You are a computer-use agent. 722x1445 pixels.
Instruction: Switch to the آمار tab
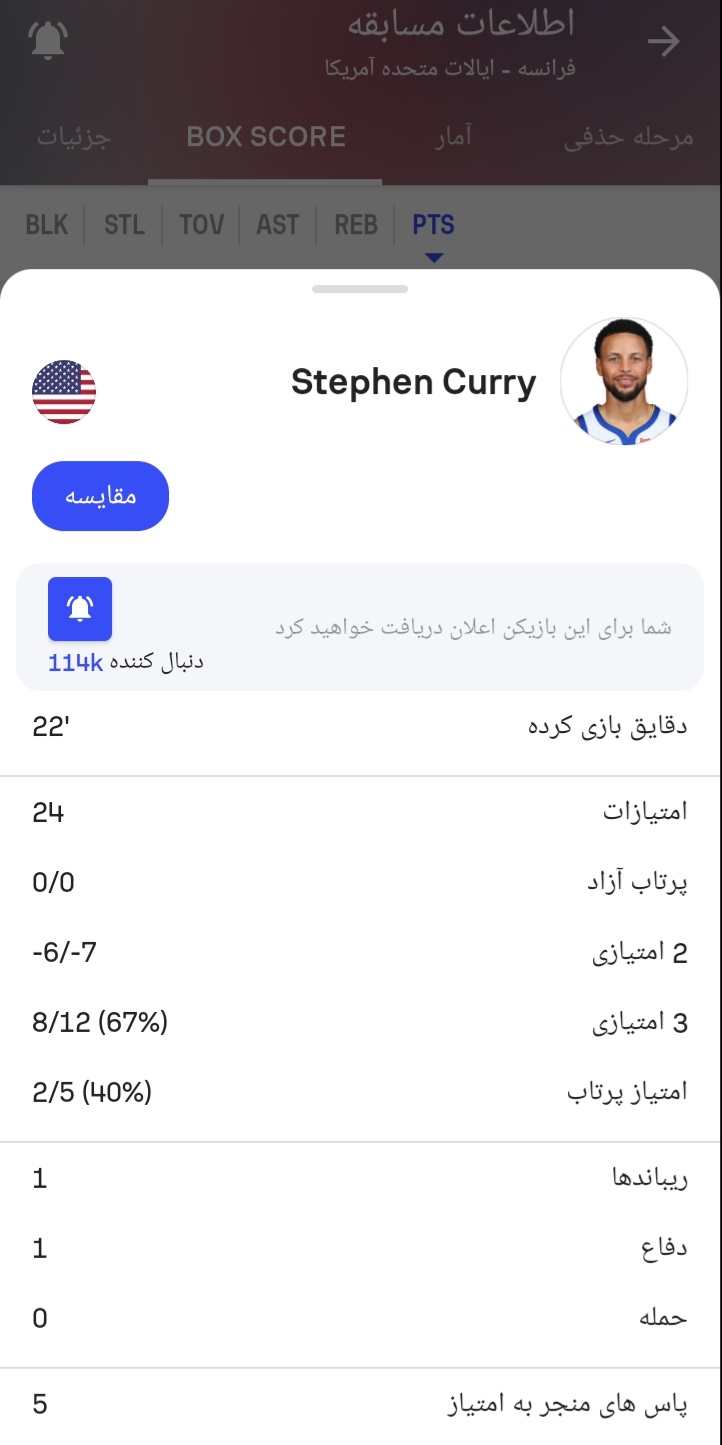click(453, 137)
